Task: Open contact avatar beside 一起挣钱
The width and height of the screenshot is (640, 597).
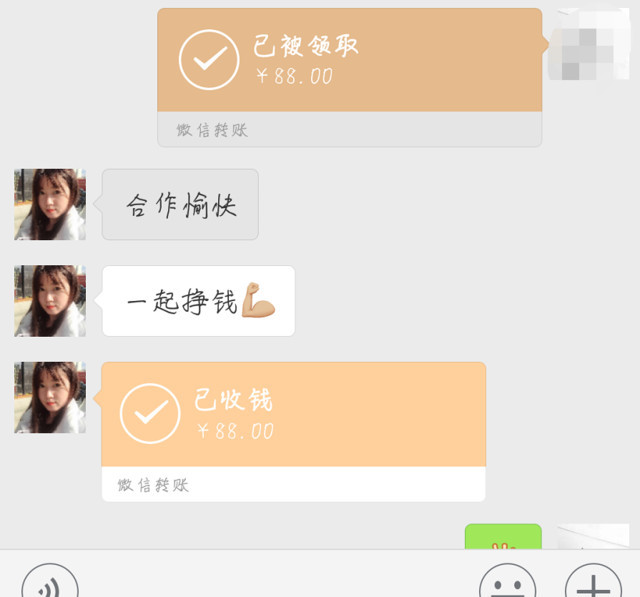Action: coord(50,301)
